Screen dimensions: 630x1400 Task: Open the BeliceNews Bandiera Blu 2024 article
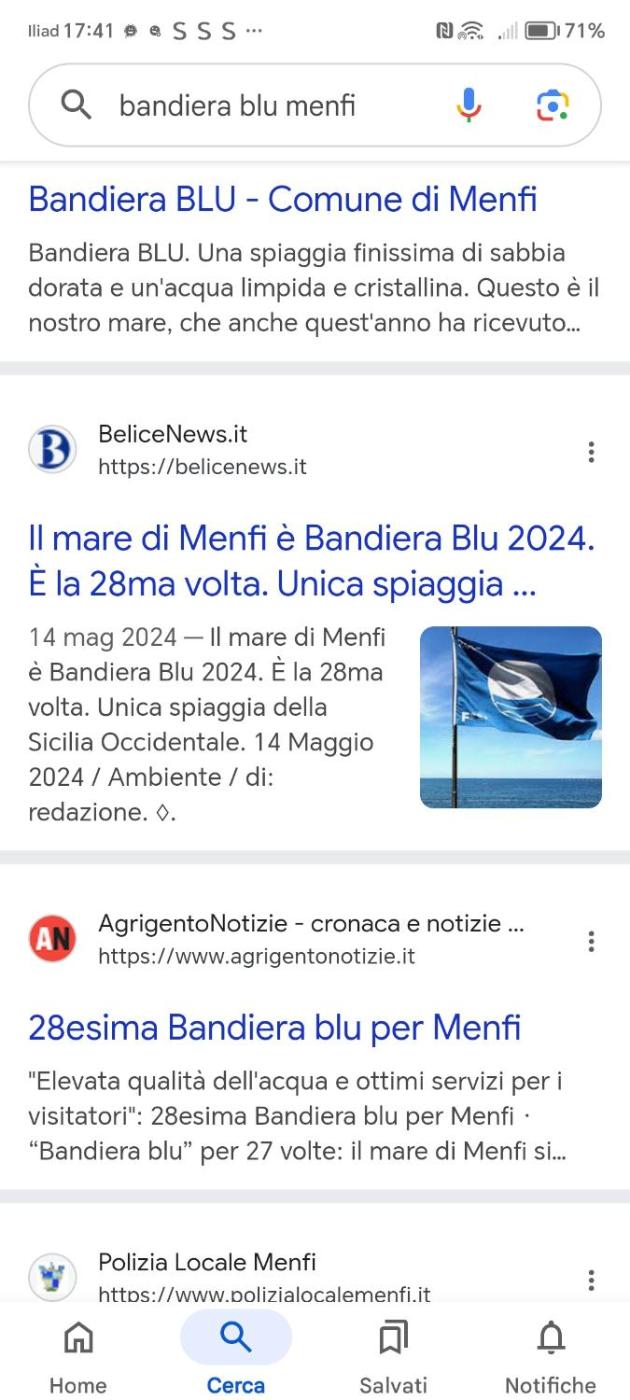click(x=311, y=563)
